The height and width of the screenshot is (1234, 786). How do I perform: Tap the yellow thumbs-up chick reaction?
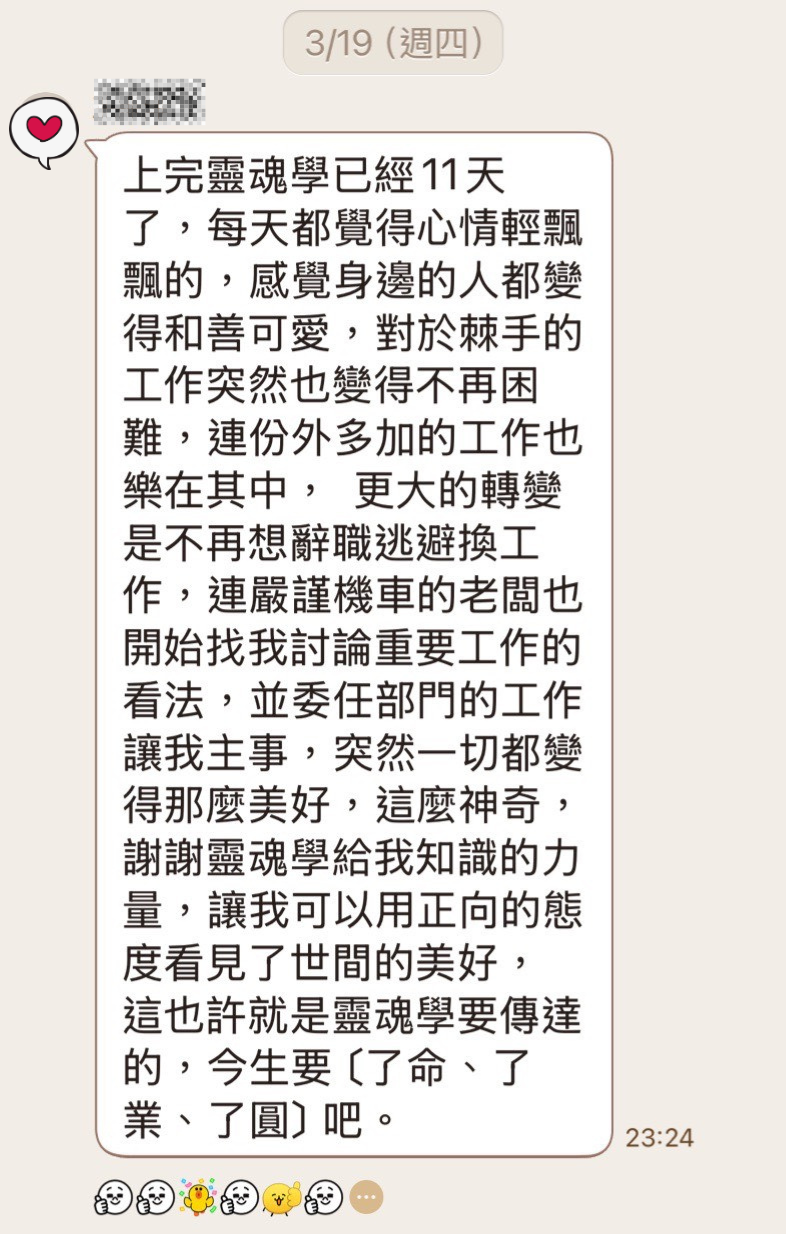pos(282,1197)
